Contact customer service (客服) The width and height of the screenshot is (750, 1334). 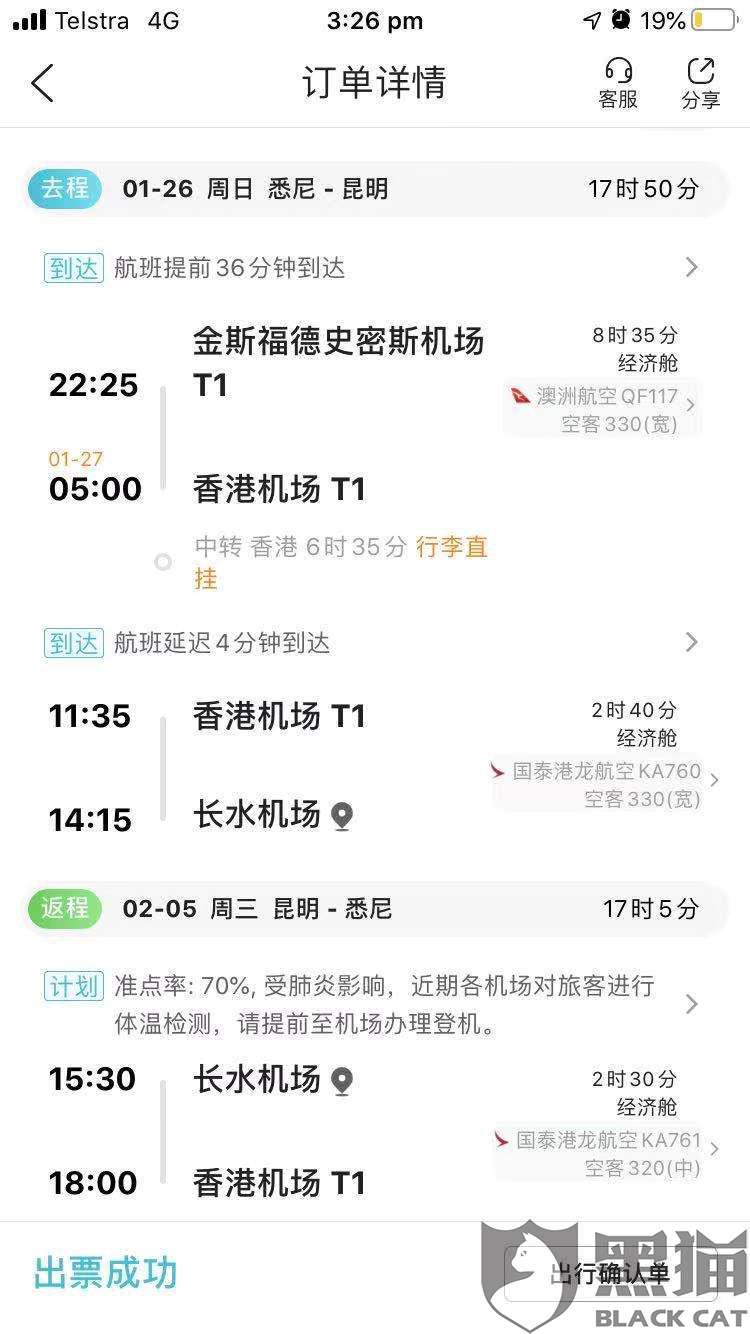click(618, 83)
